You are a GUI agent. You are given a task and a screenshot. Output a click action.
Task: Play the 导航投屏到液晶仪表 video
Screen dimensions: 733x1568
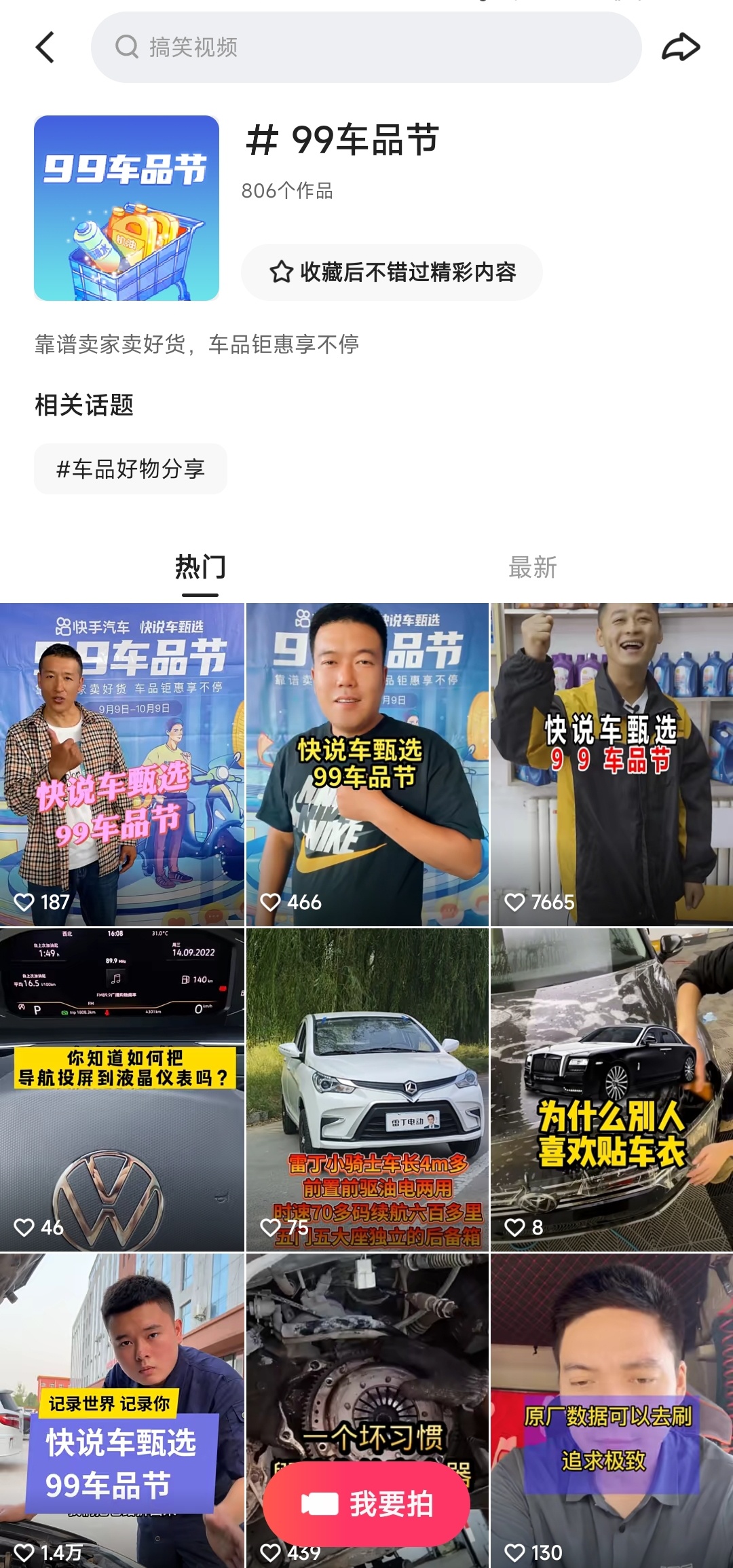pos(122,1090)
